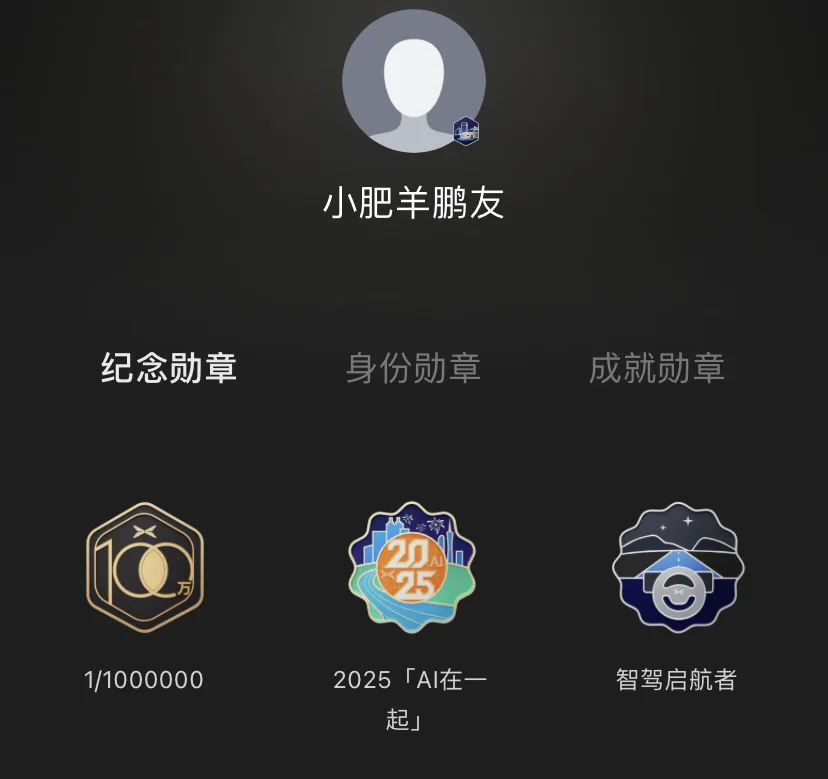Open the 智驾启航者 medal details
This screenshot has height=779, width=828.
(678, 567)
